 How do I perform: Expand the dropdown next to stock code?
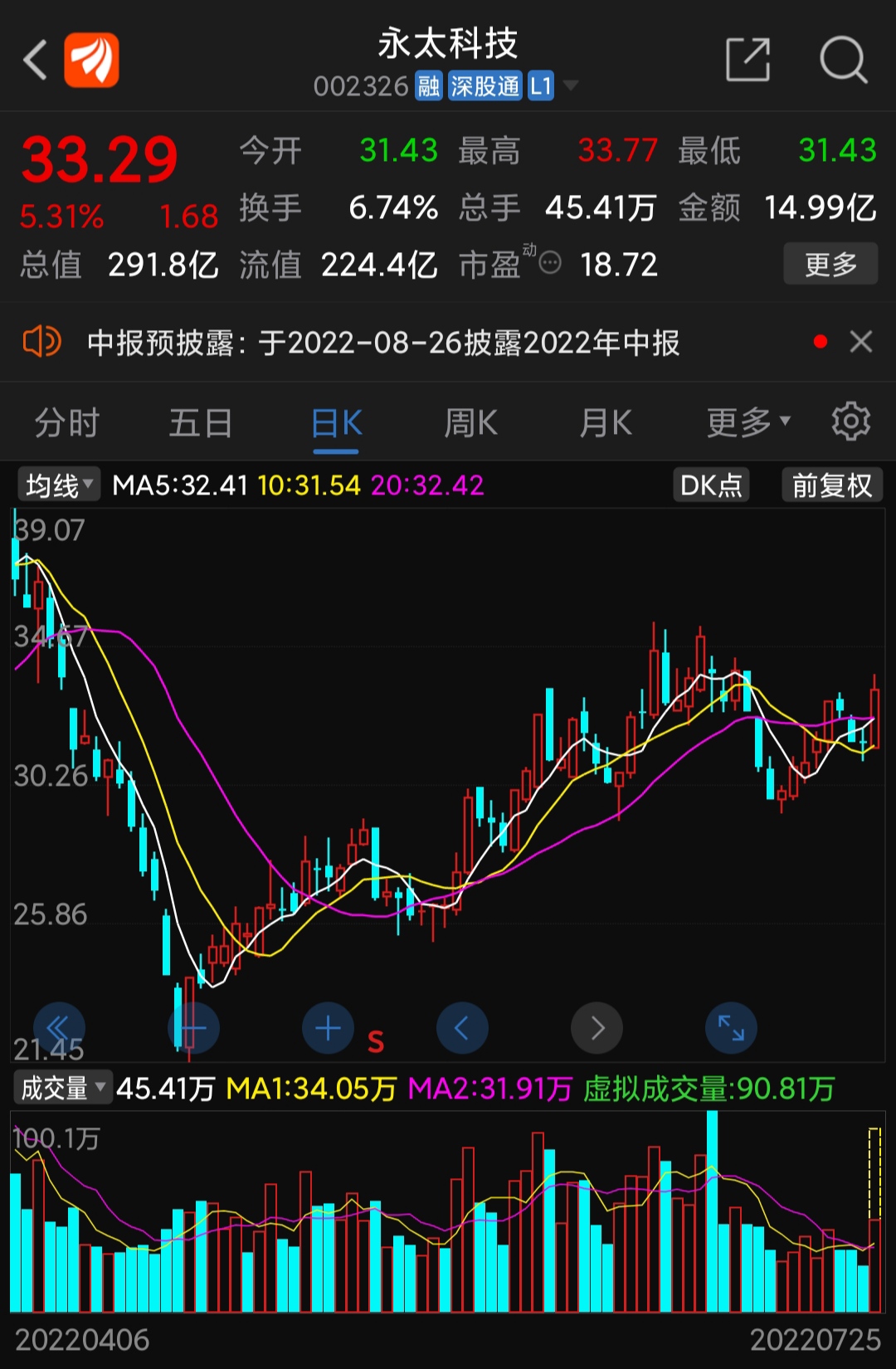pyautogui.click(x=571, y=85)
